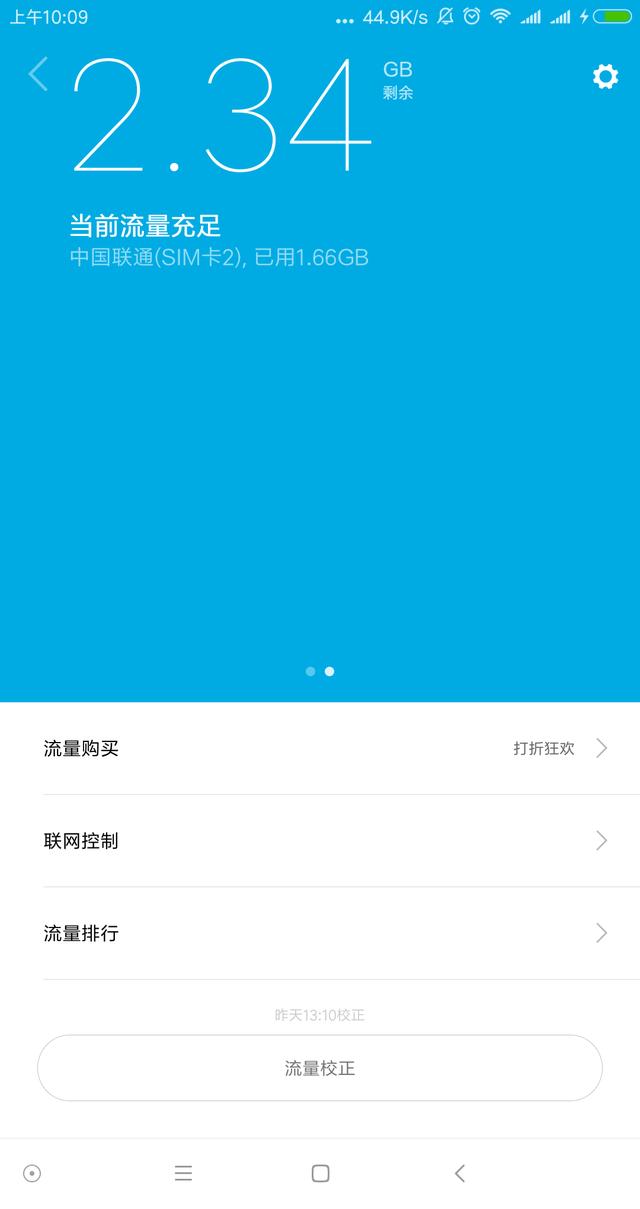640x1209 pixels.
Task: Tap the 流量校正 button
Action: point(320,1068)
